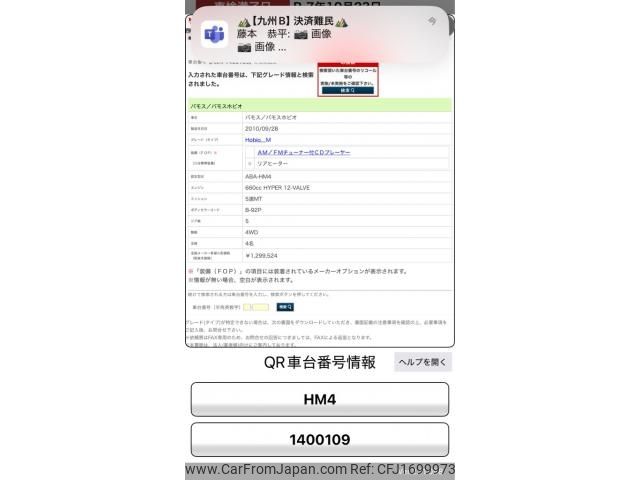Tap the 検索 button beside the 車台番号 field
The width and height of the screenshot is (640, 480).
click(x=285, y=307)
